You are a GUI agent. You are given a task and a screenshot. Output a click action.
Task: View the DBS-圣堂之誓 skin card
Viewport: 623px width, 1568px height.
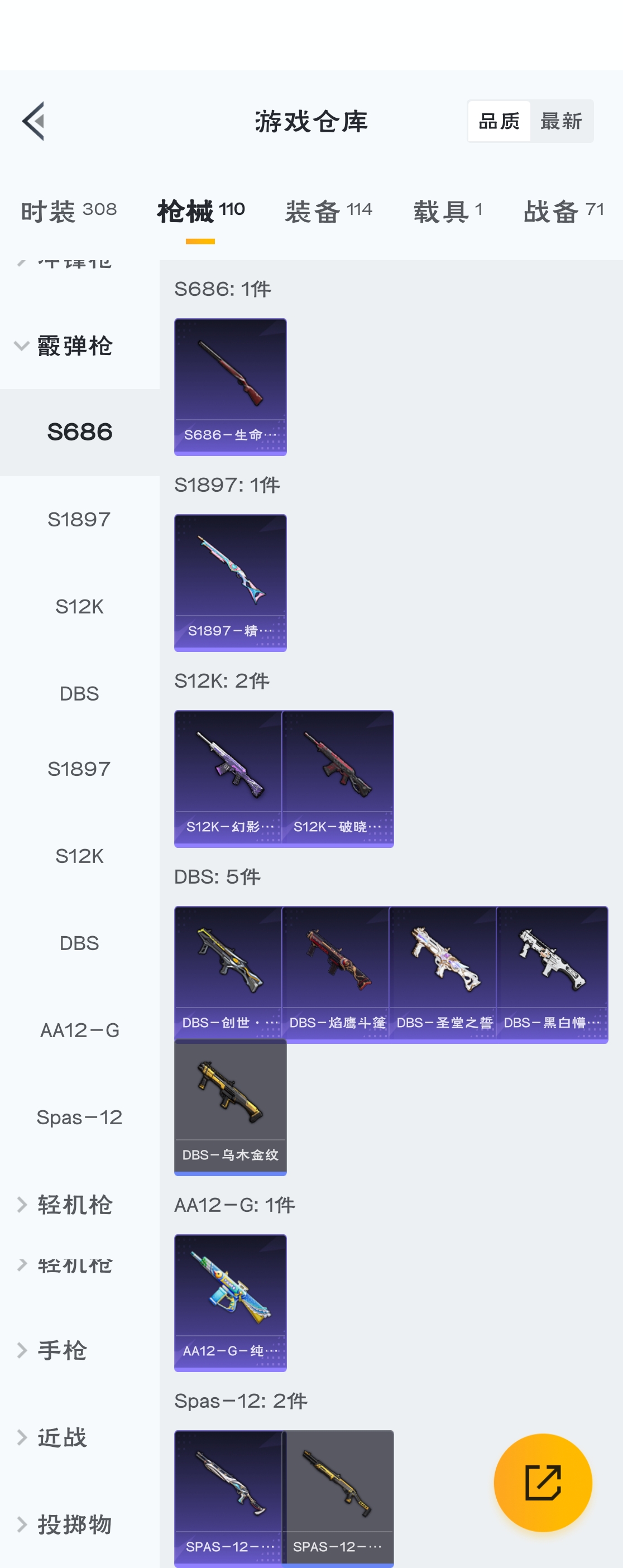(443, 974)
